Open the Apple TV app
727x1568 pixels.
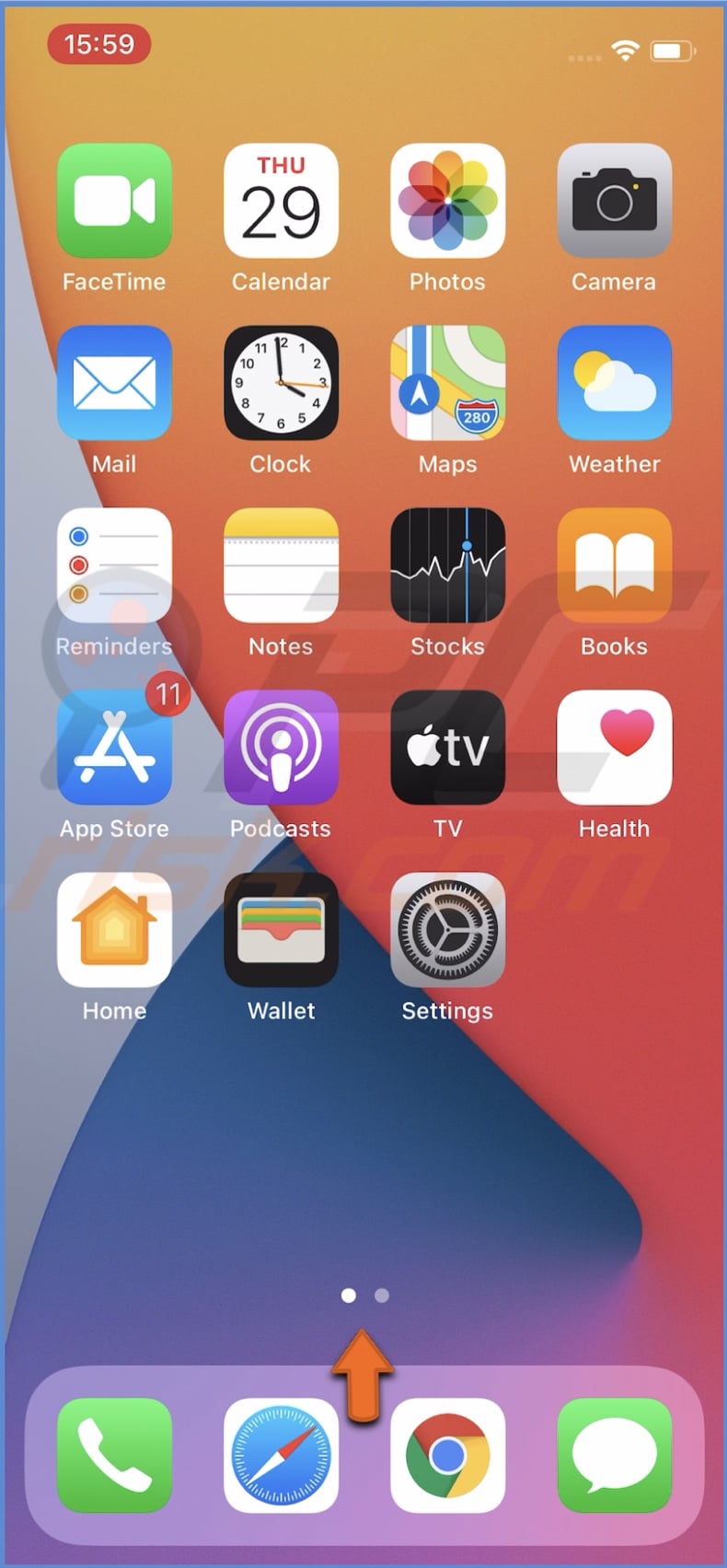coord(447,747)
